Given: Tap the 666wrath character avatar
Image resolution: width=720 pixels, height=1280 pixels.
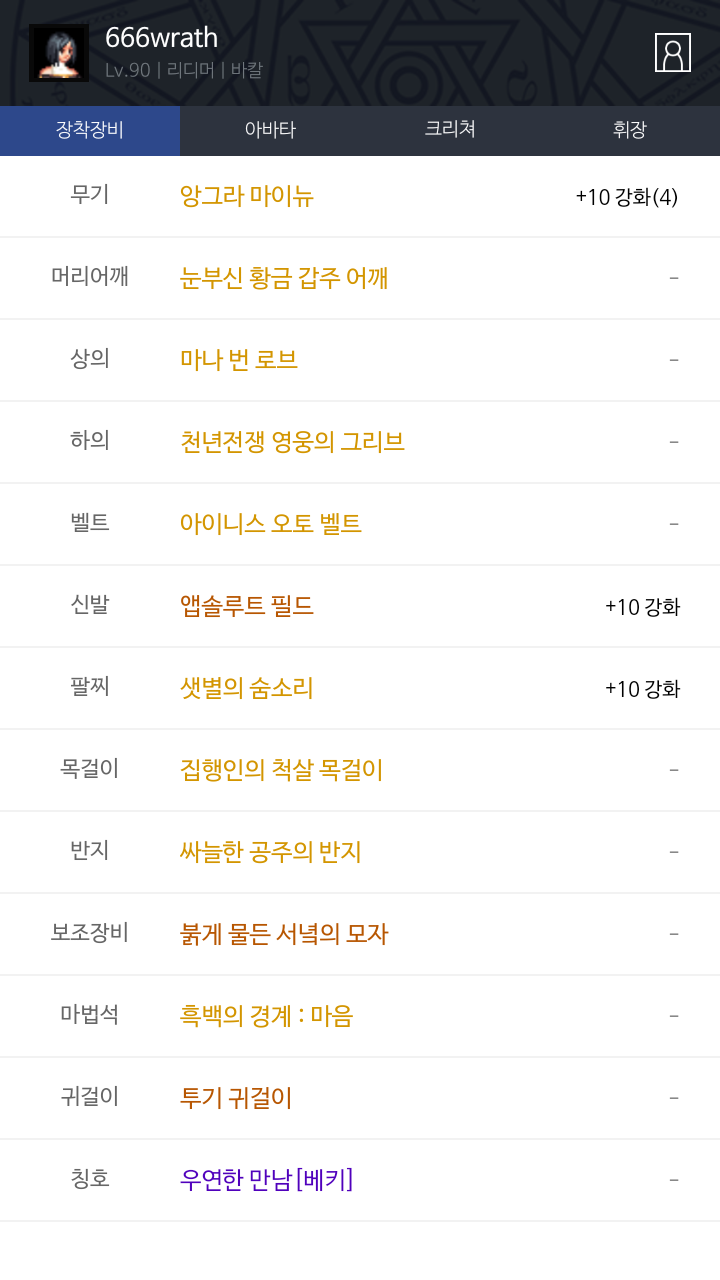Looking at the screenshot, I should [59, 52].
